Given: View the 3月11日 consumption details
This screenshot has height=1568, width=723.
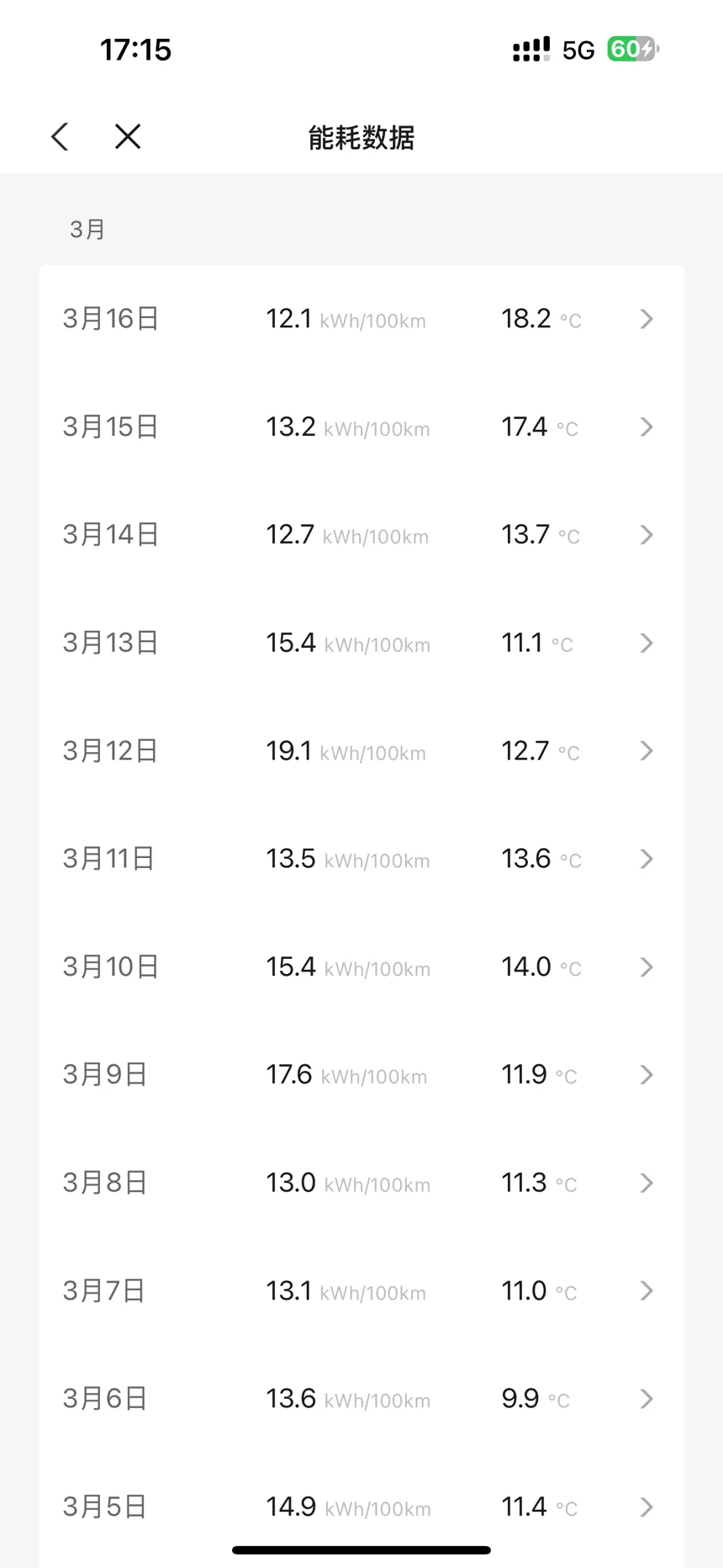Looking at the screenshot, I should tap(361, 859).
